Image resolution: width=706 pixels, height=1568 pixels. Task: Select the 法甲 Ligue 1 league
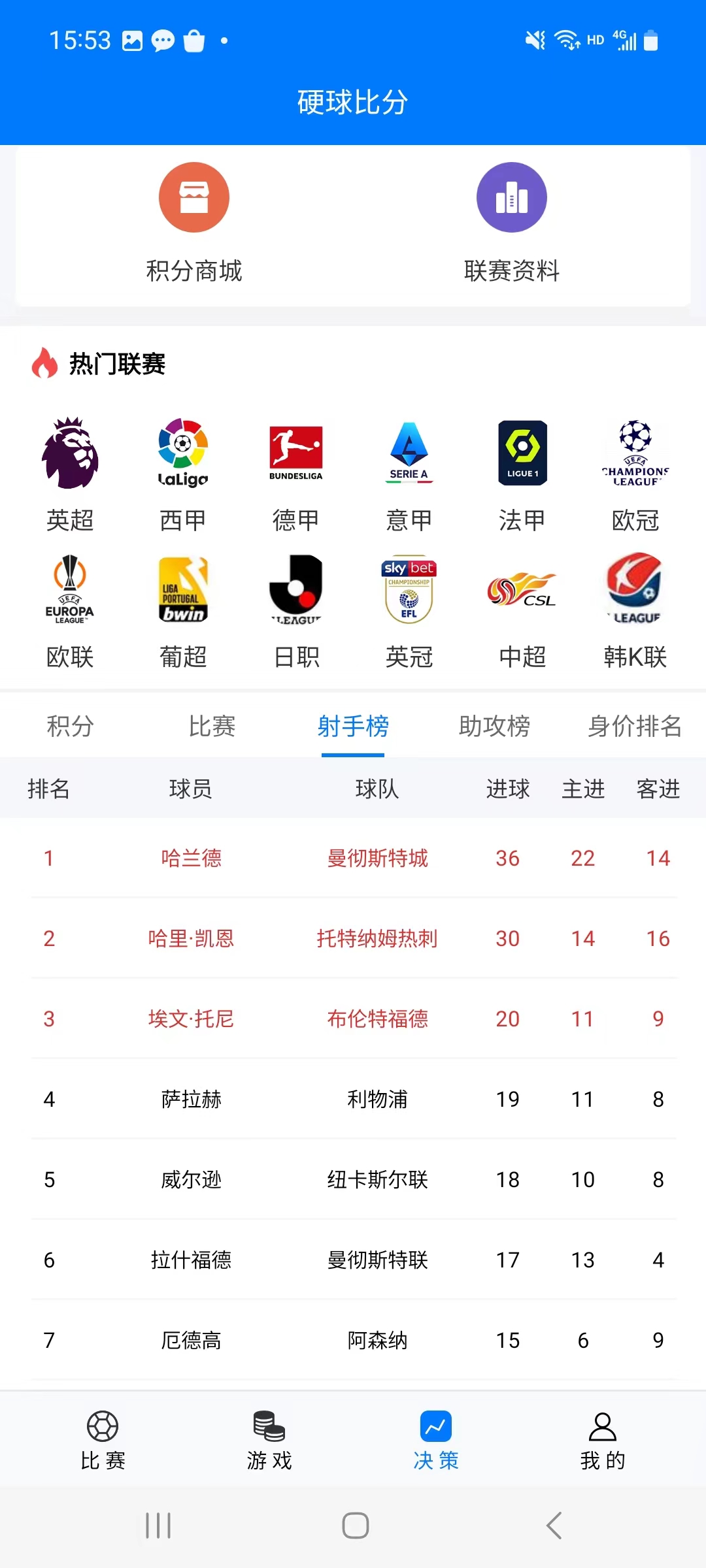tap(522, 474)
